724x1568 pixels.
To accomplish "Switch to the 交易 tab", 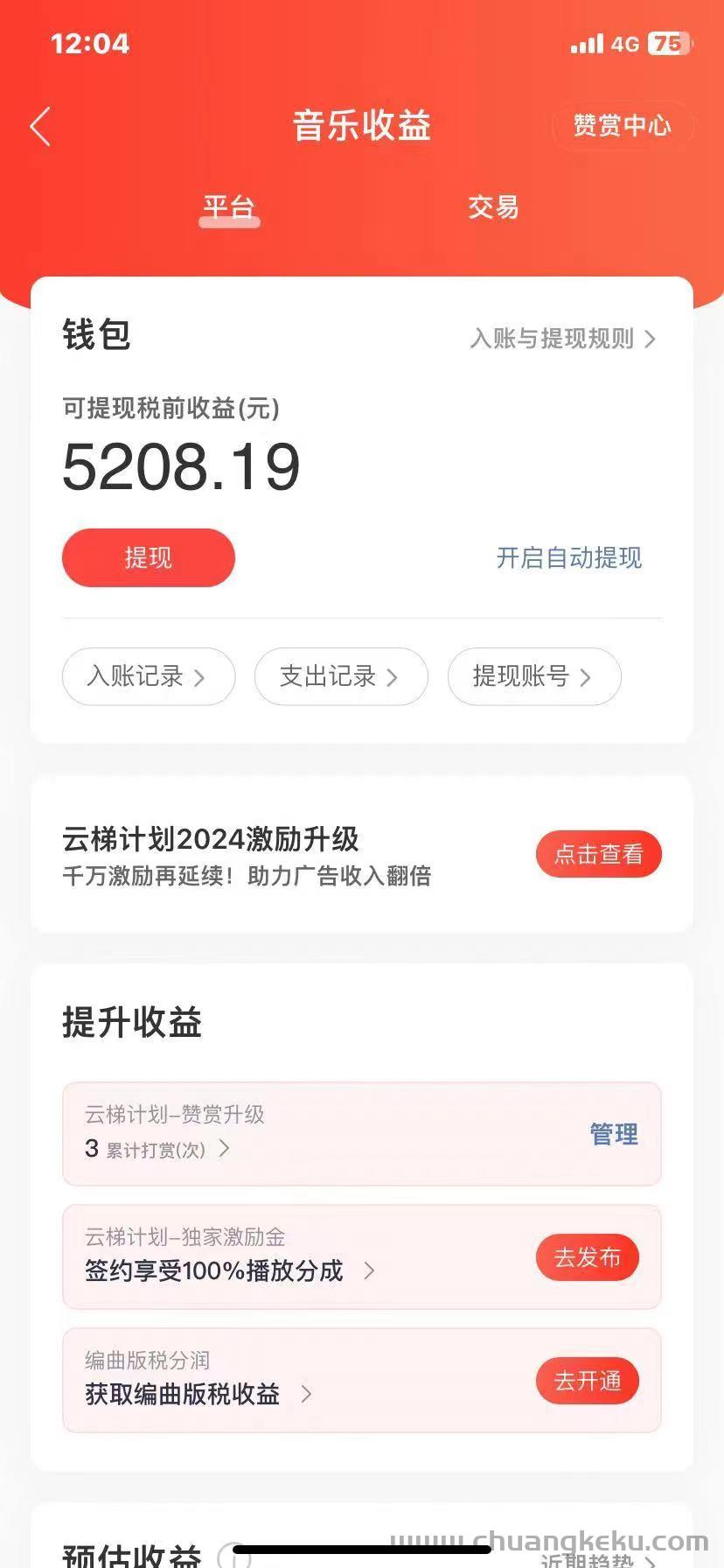I will coord(493,207).
